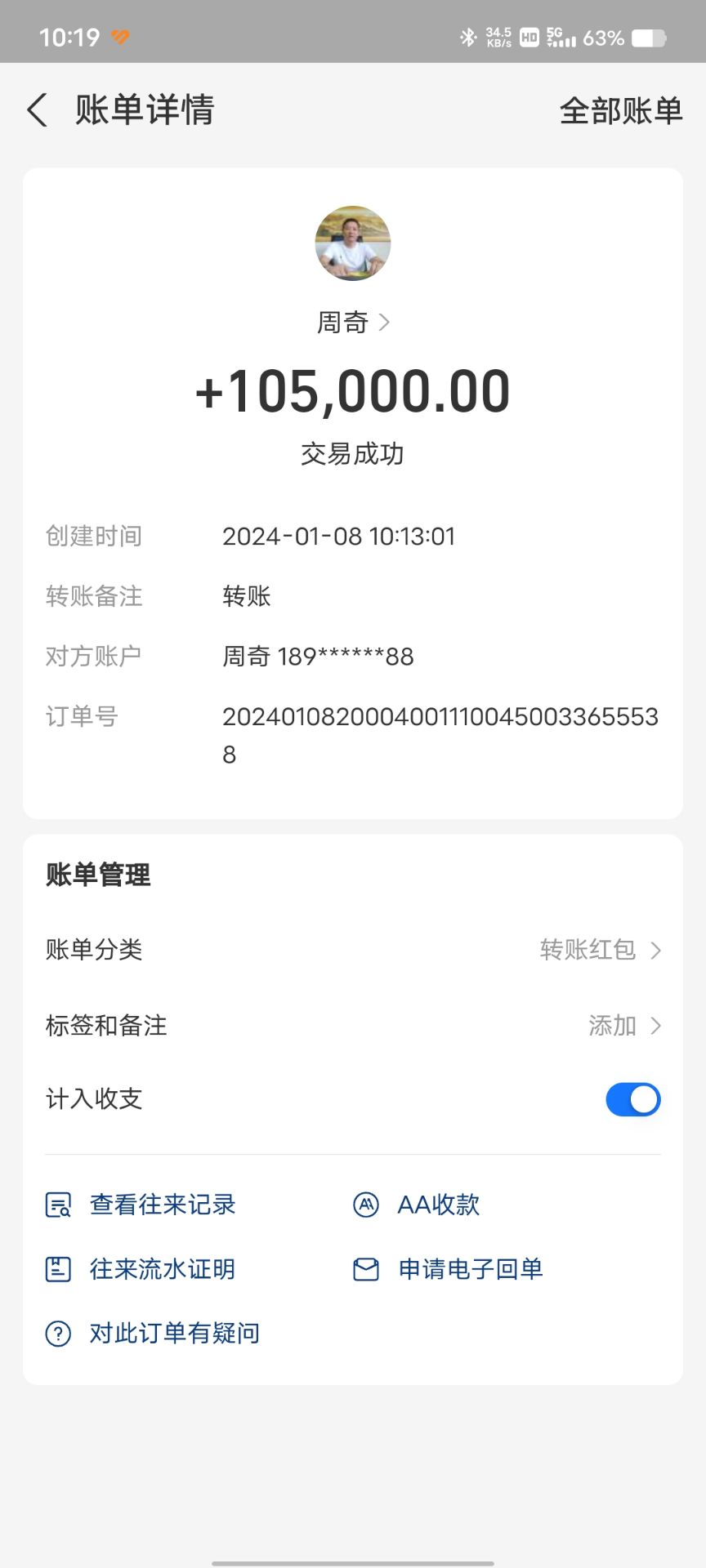Image resolution: width=706 pixels, height=1568 pixels.
Task: Tap the envelope icon for 申请电子回单
Action: click(366, 1269)
